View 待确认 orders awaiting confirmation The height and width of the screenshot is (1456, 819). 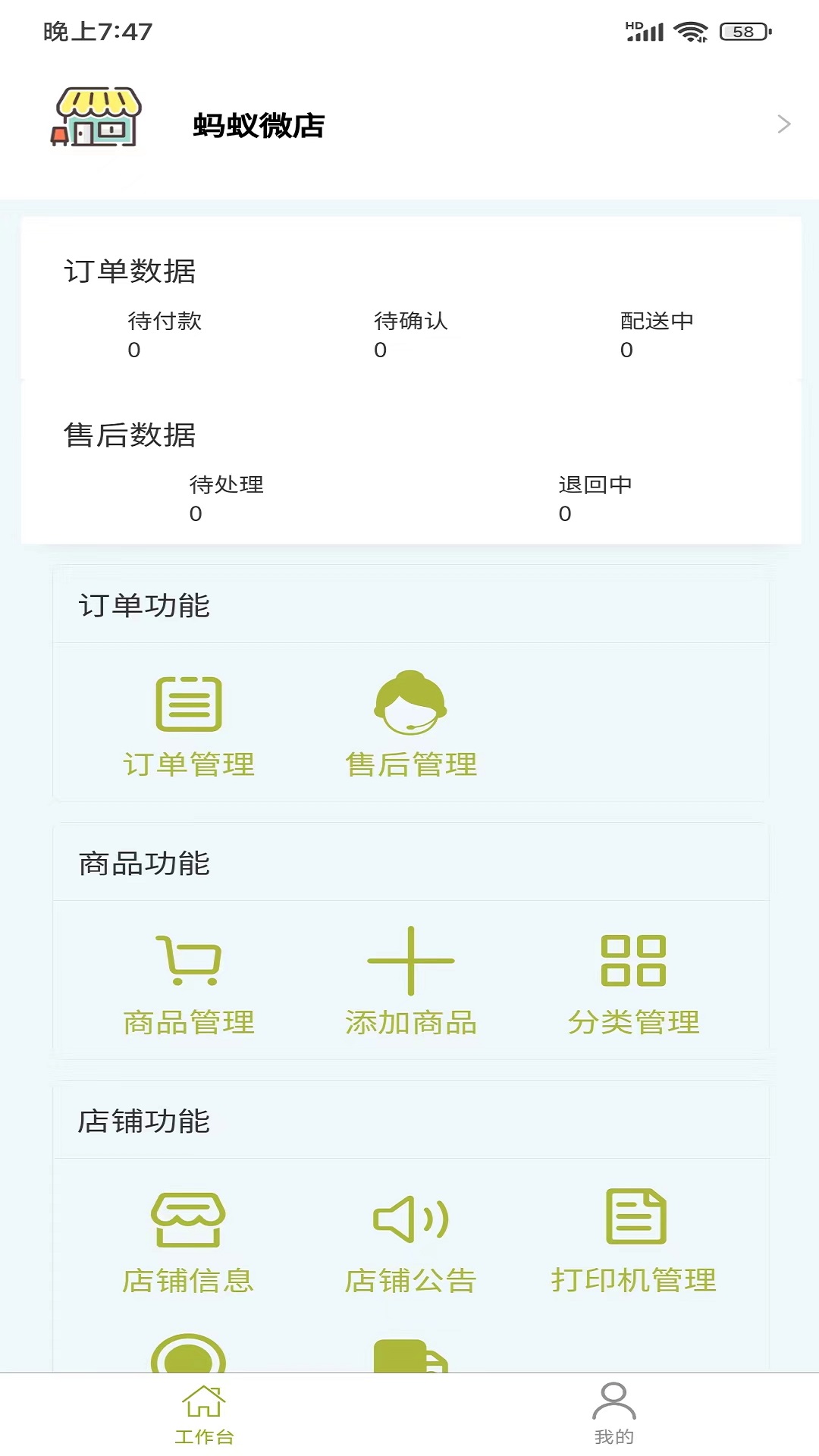pyautogui.click(x=411, y=334)
